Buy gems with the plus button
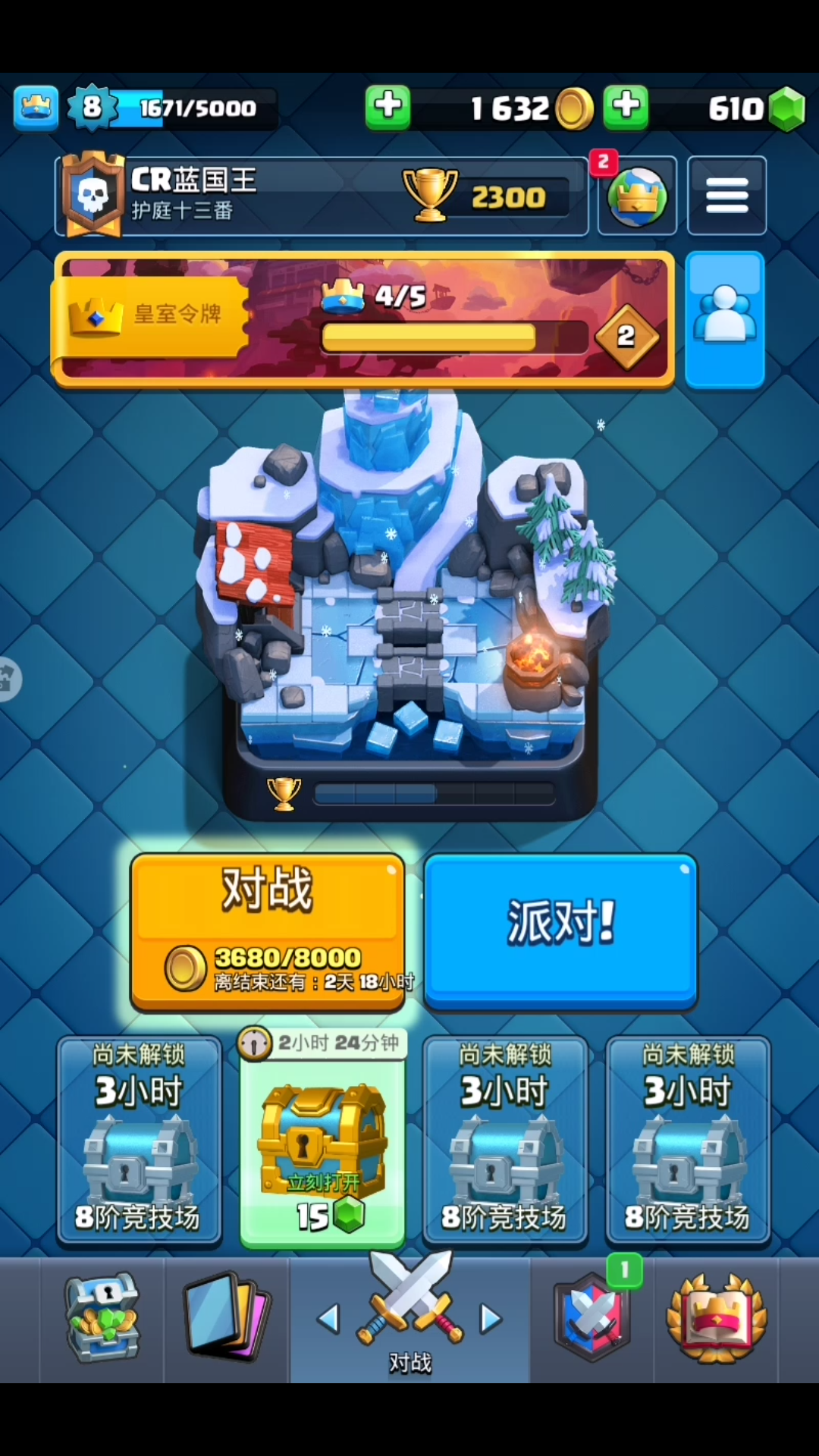Image resolution: width=819 pixels, height=1456 pixels. tap(626, 107)
